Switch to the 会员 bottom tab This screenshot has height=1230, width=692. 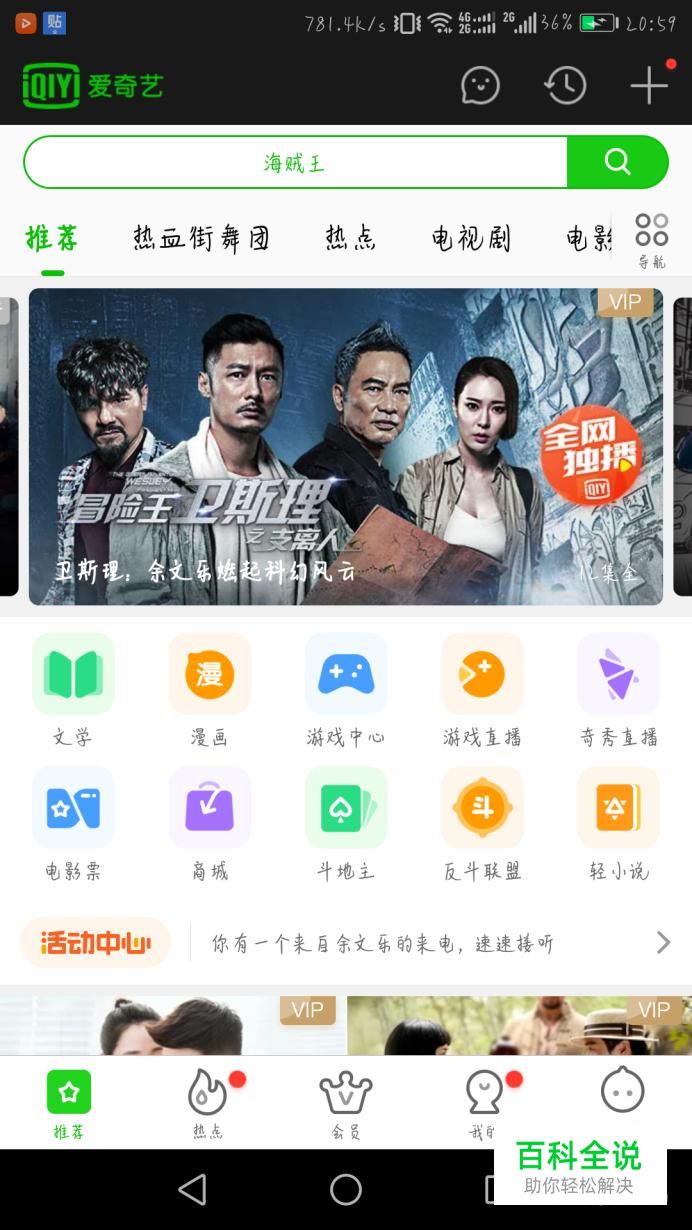click(x=346, y=1104)
